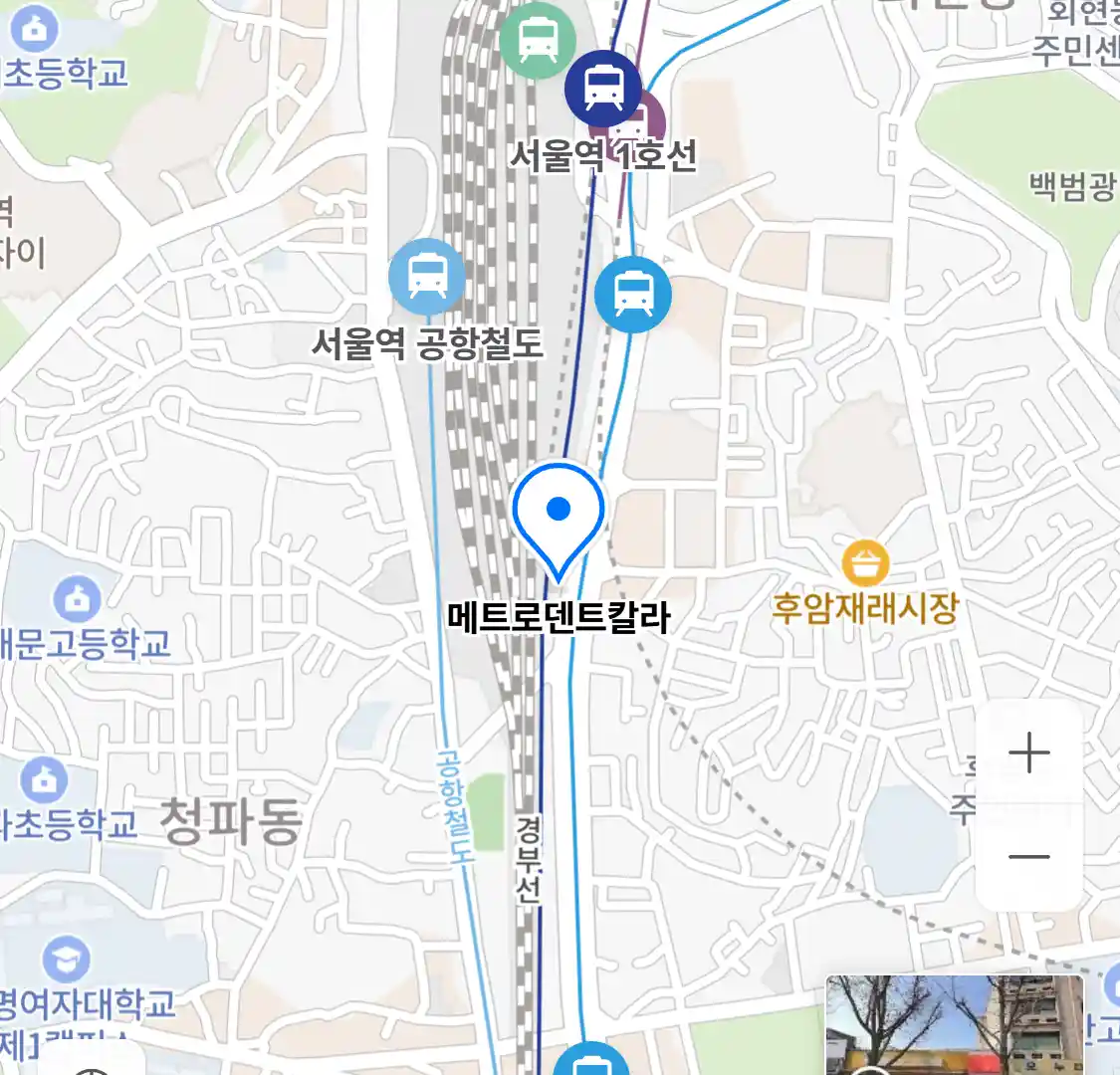Zoom out of the map
The height and width of the screenshot is (1075, 1120).
pyautogui.click(x=1028, y=857)
